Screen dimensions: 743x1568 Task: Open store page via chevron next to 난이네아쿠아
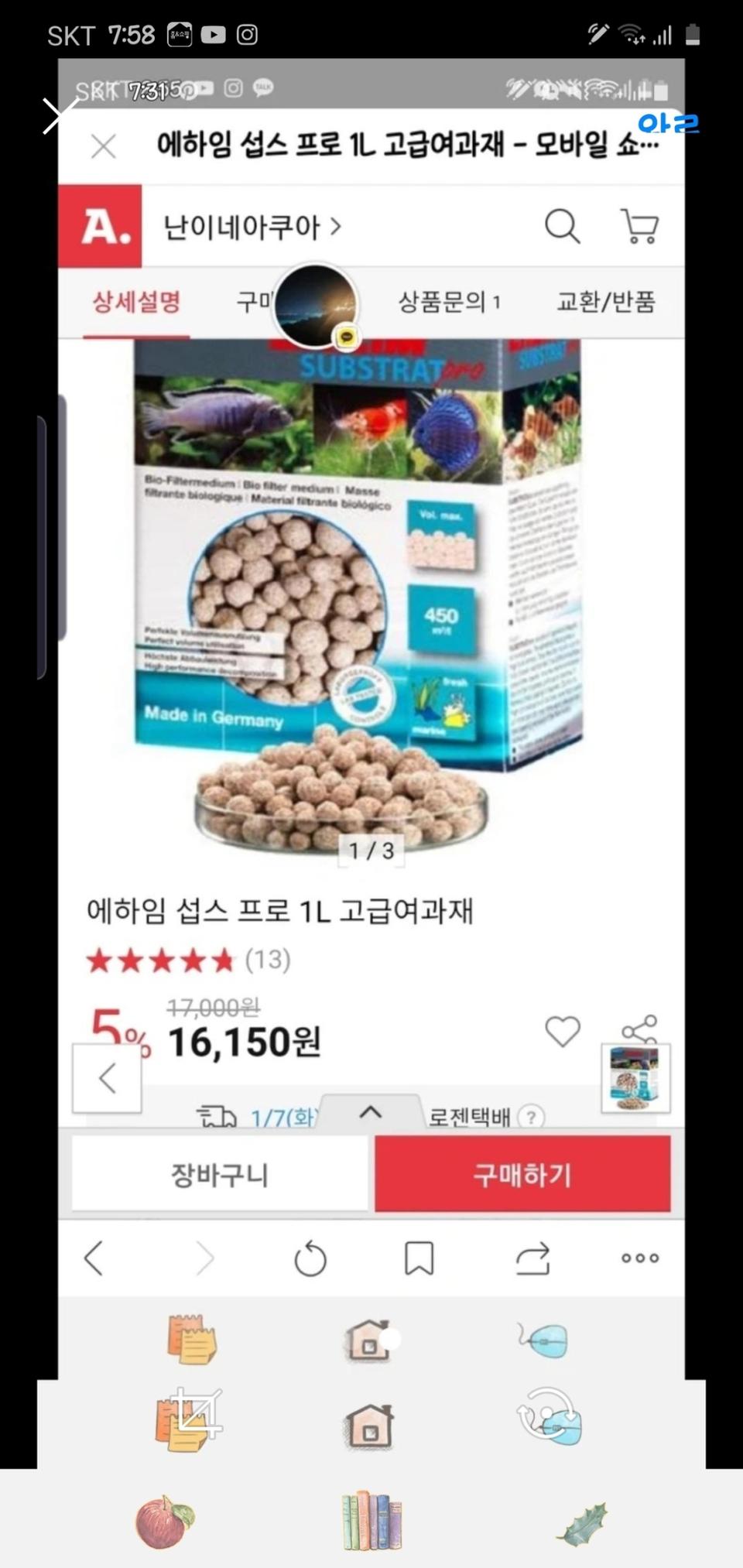(336, 225)
